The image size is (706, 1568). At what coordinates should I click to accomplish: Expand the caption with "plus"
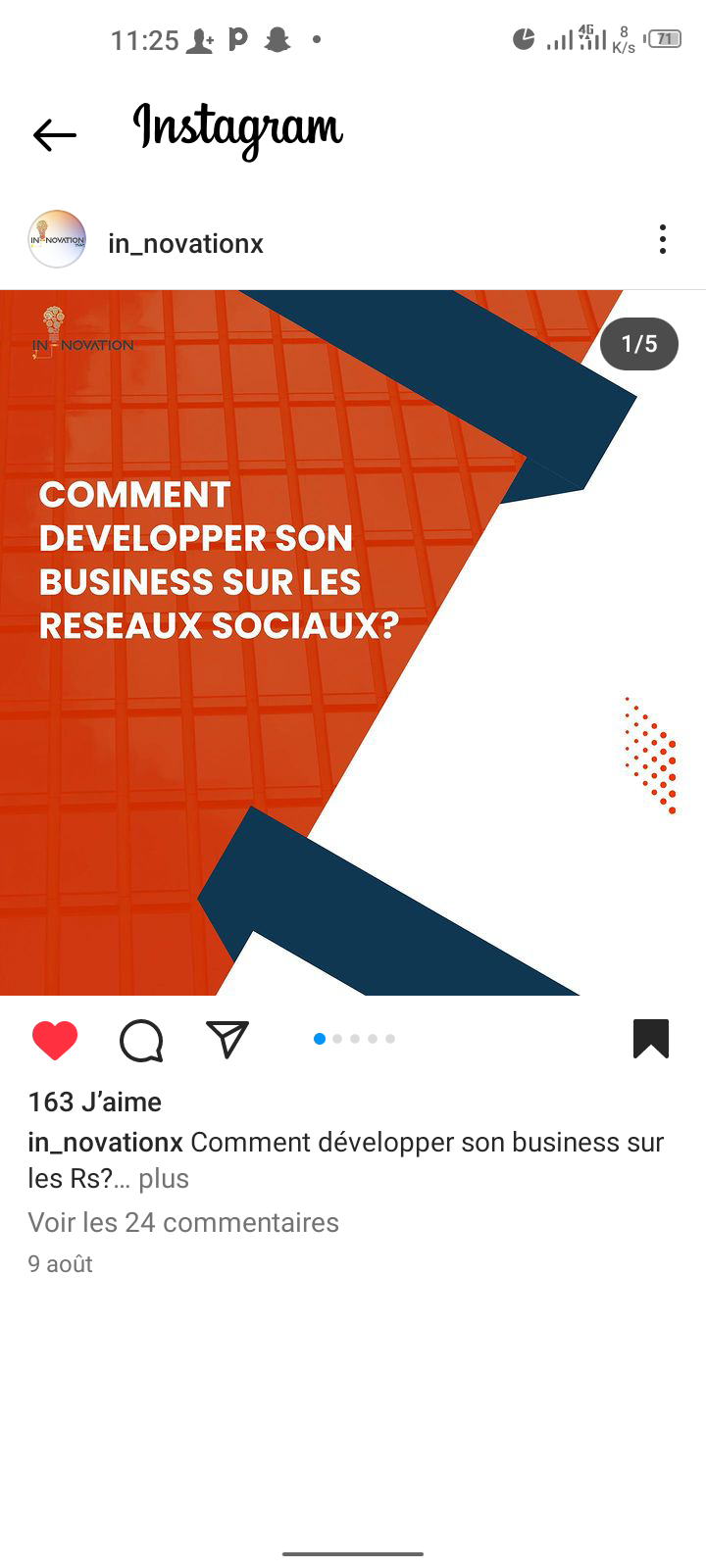tap(164, 1179)
